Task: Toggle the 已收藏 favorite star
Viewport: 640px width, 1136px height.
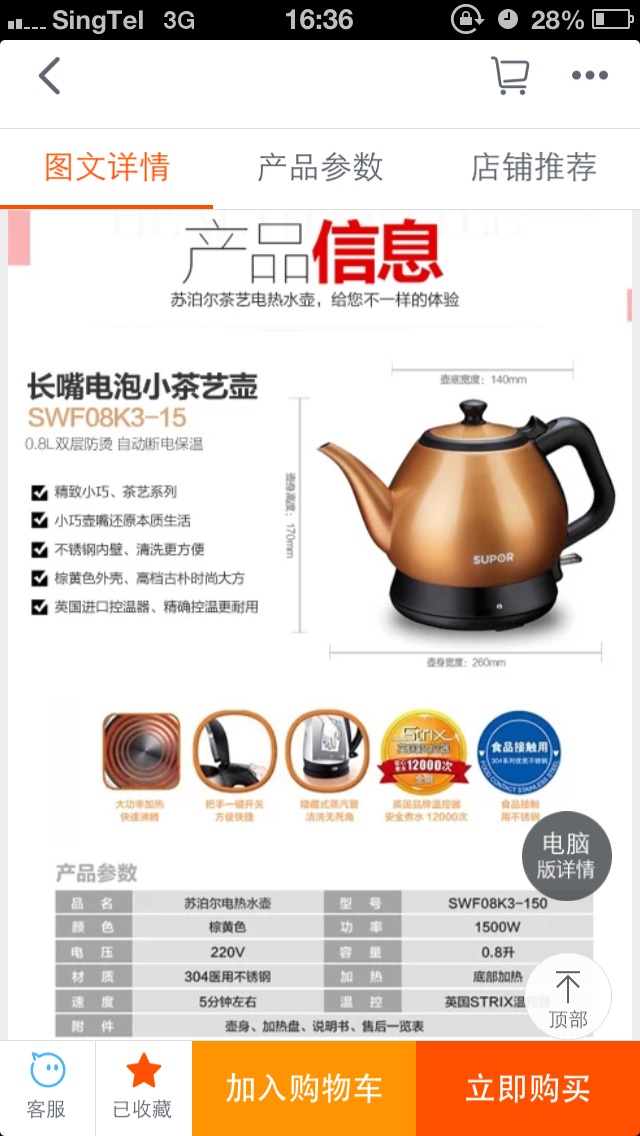Action: [143, 1087]
